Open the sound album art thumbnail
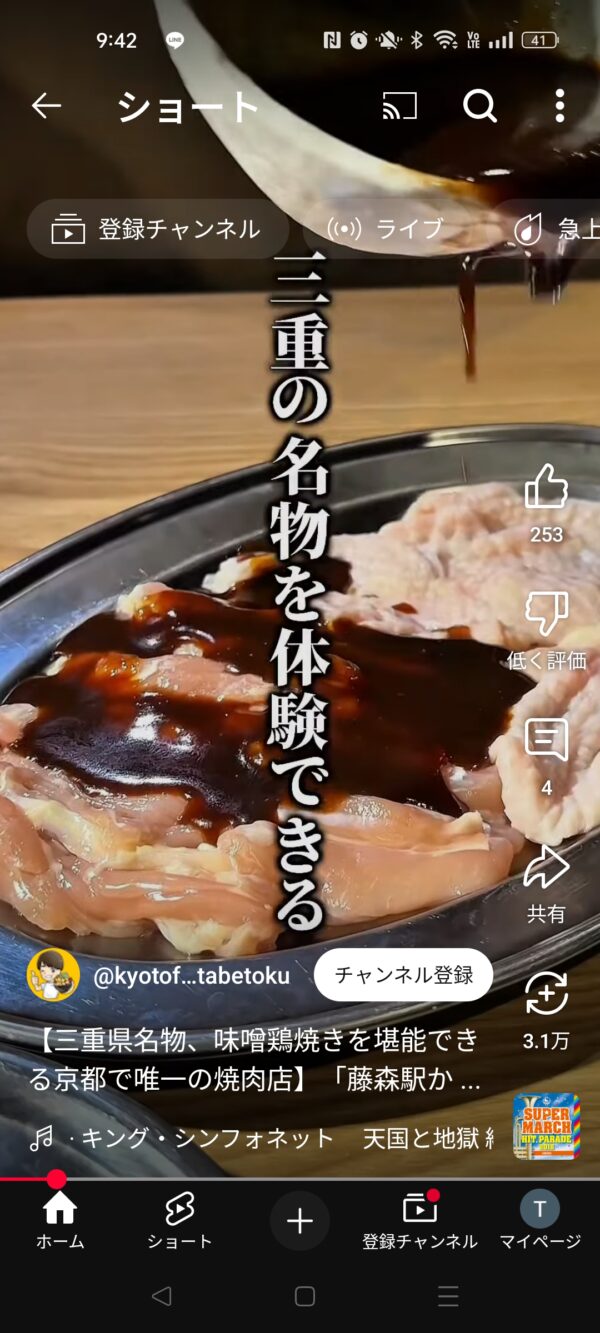The width and height of the screenshot is (600, 1333). pyautogui.click(x=547, y=1126)
